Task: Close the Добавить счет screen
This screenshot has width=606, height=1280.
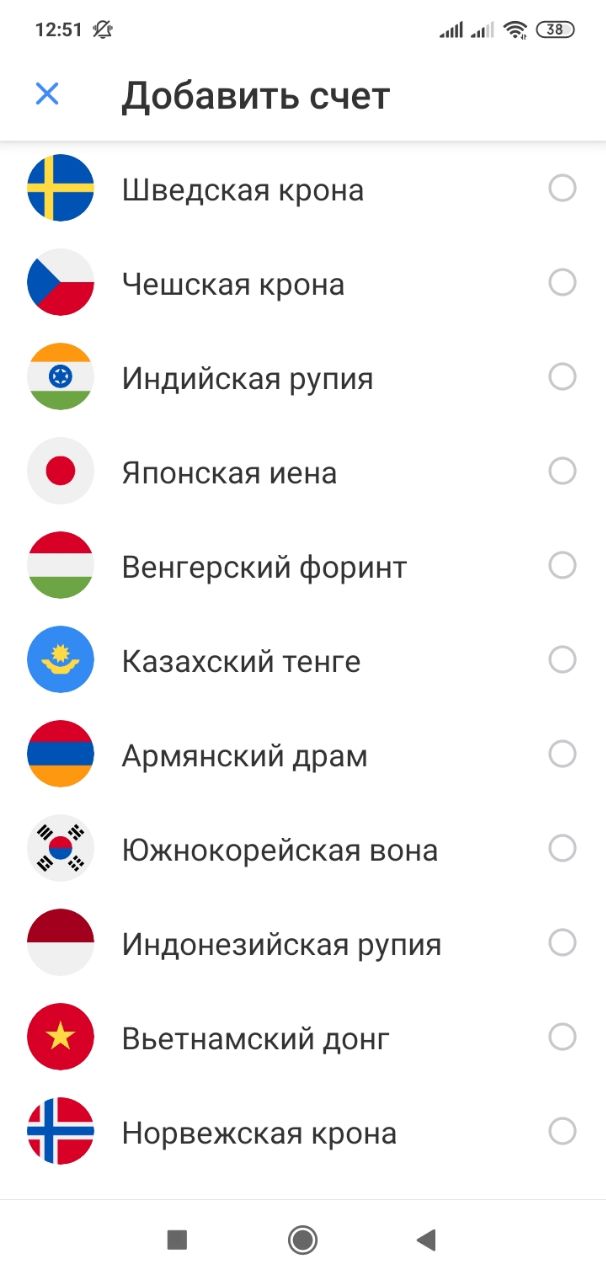Action: 47,94
